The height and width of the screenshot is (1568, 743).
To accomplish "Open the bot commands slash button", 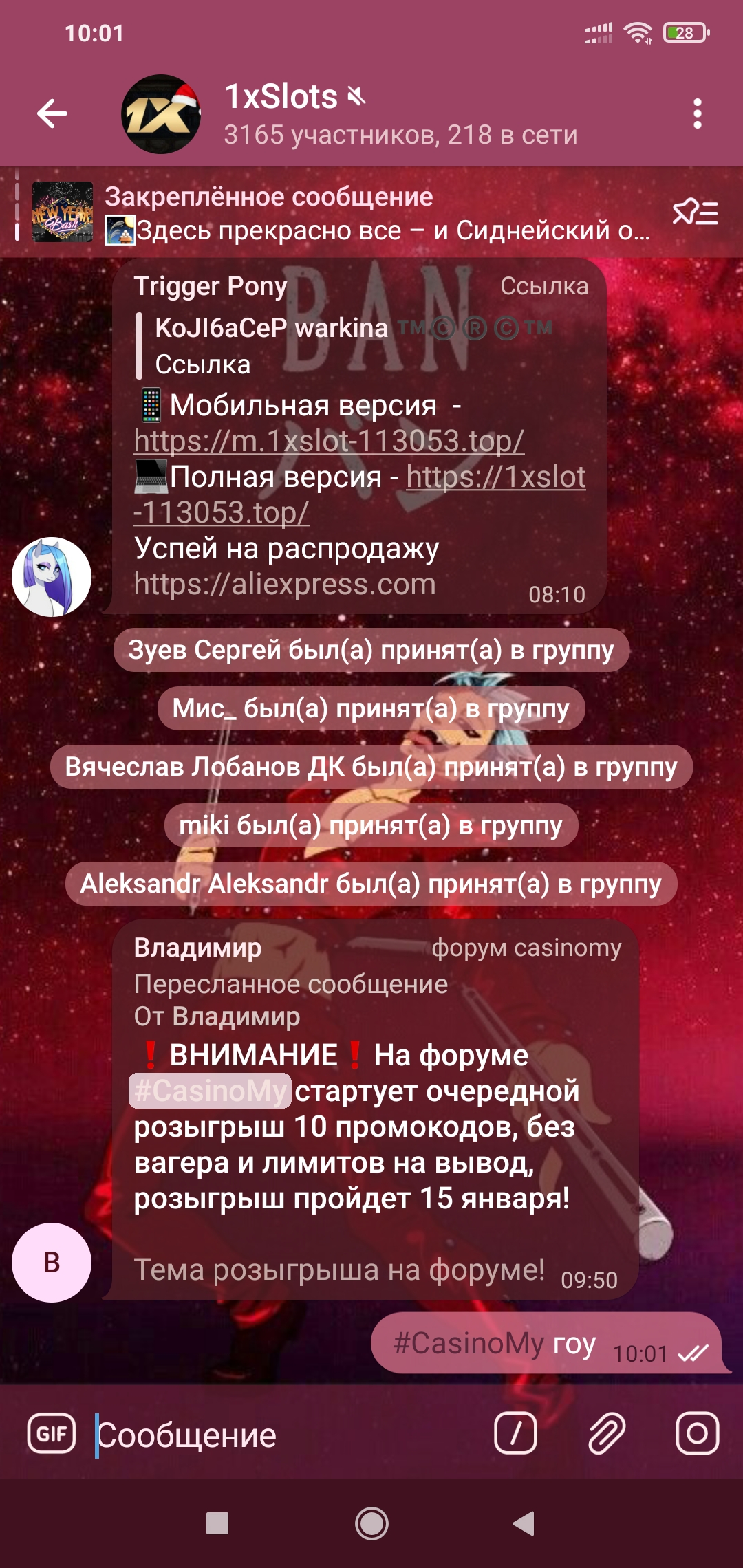I will pyautogui.click(x=515, y=1434).
